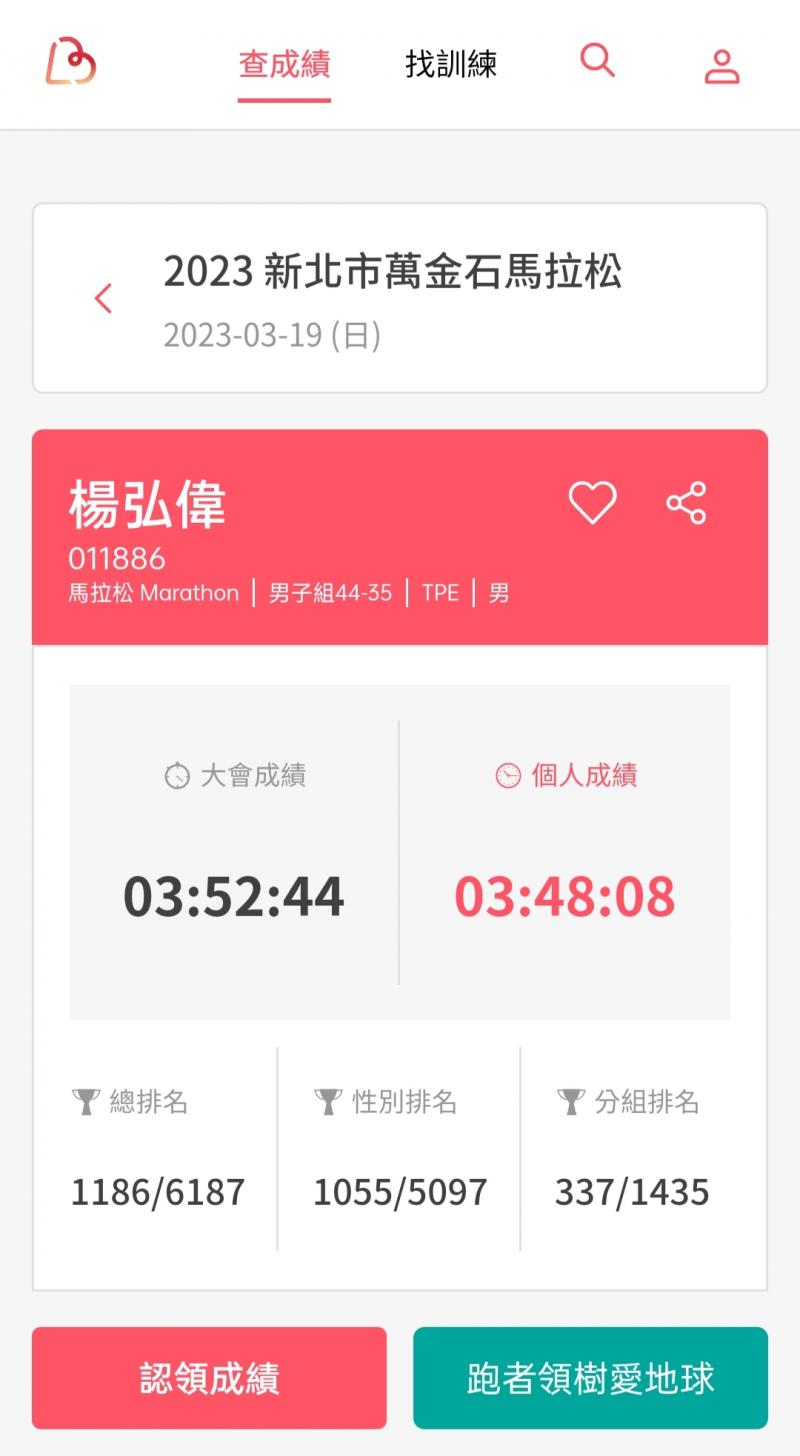The image size is (800, 1456).
Task: Open the user profile icon
Action: click(721, 66)
